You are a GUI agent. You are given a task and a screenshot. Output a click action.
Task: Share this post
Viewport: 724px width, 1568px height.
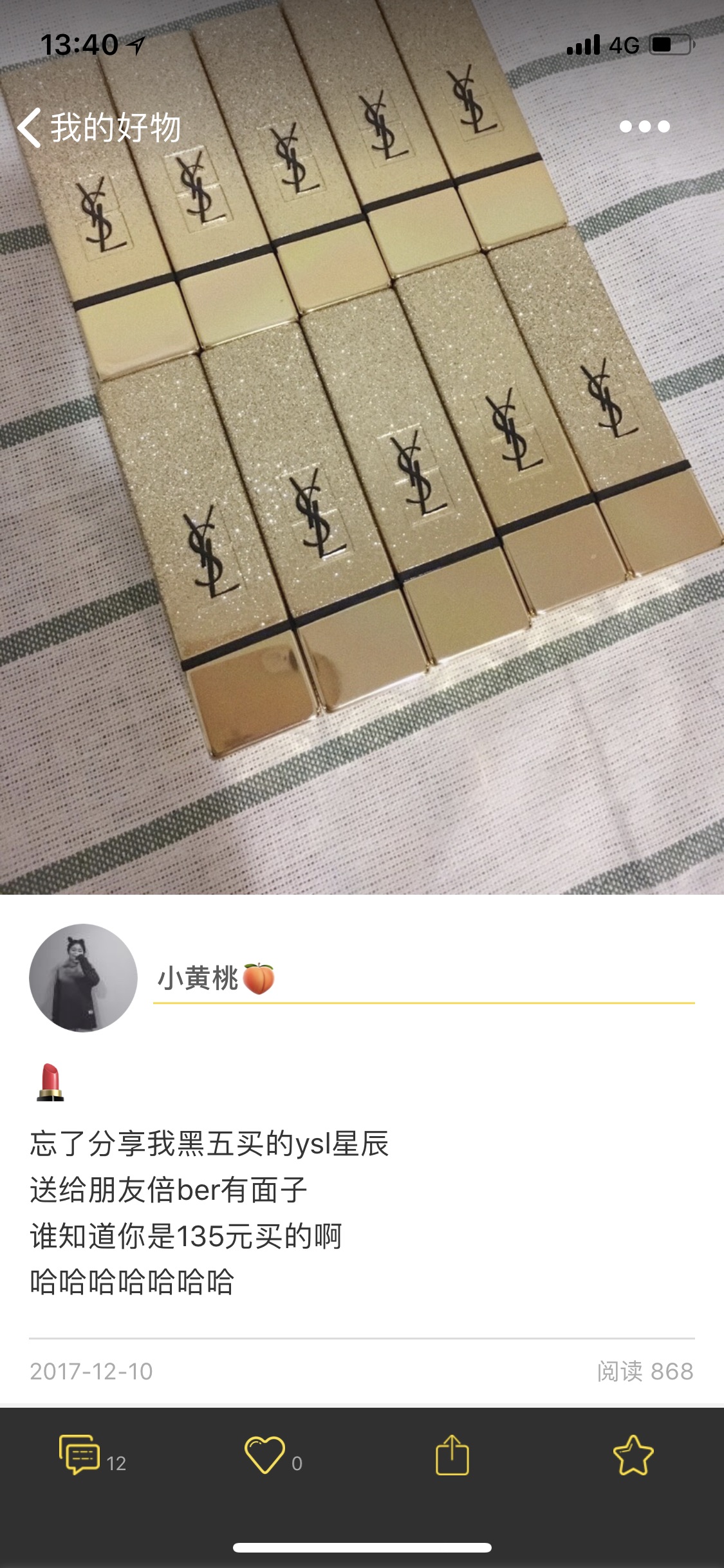pos(452,1455)
